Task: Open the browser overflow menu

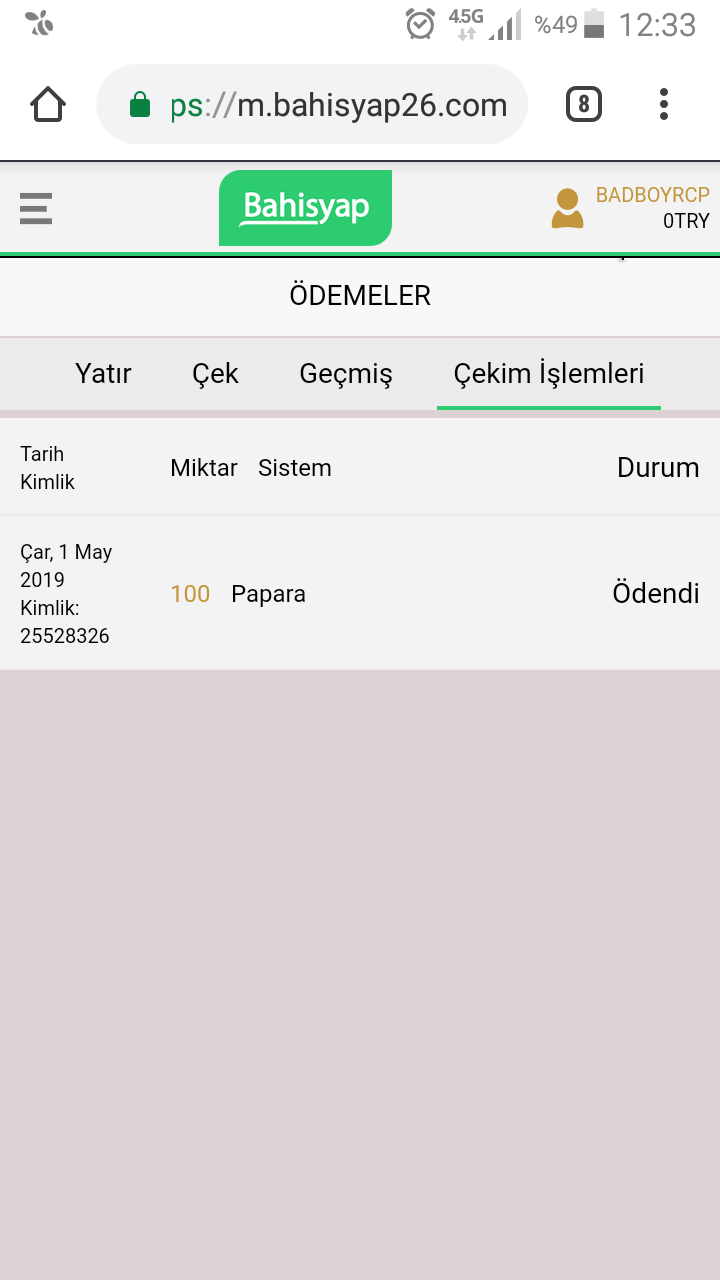Action: tap(664, 104)
